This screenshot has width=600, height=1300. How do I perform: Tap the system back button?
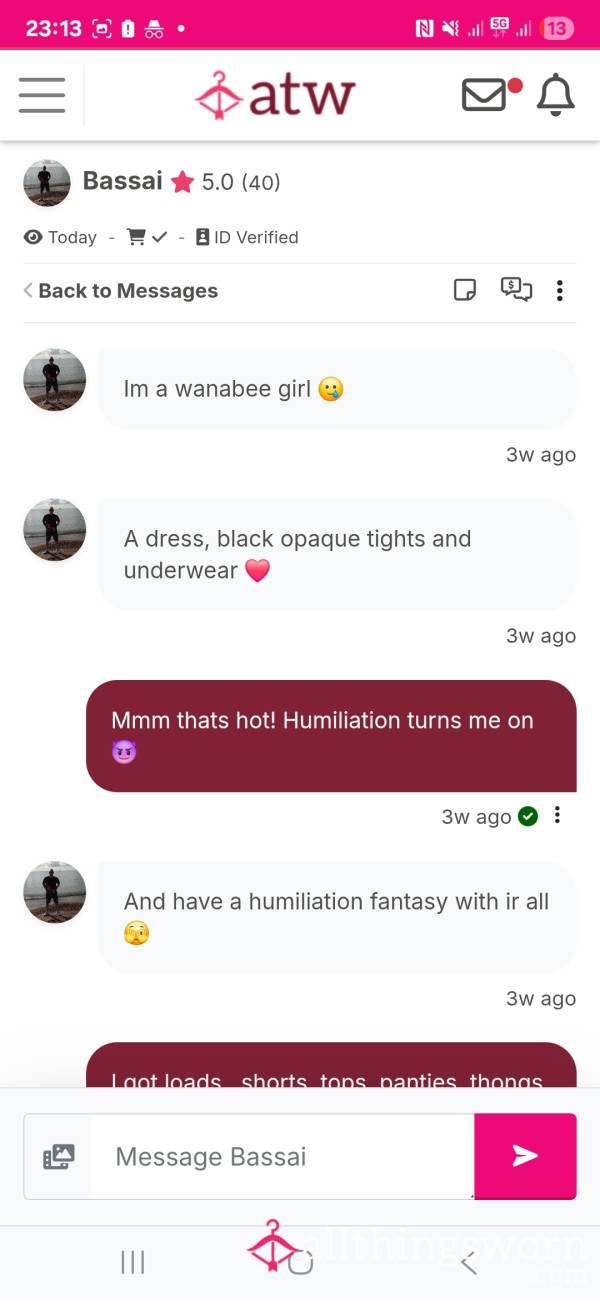click(x=468, y=1263)
